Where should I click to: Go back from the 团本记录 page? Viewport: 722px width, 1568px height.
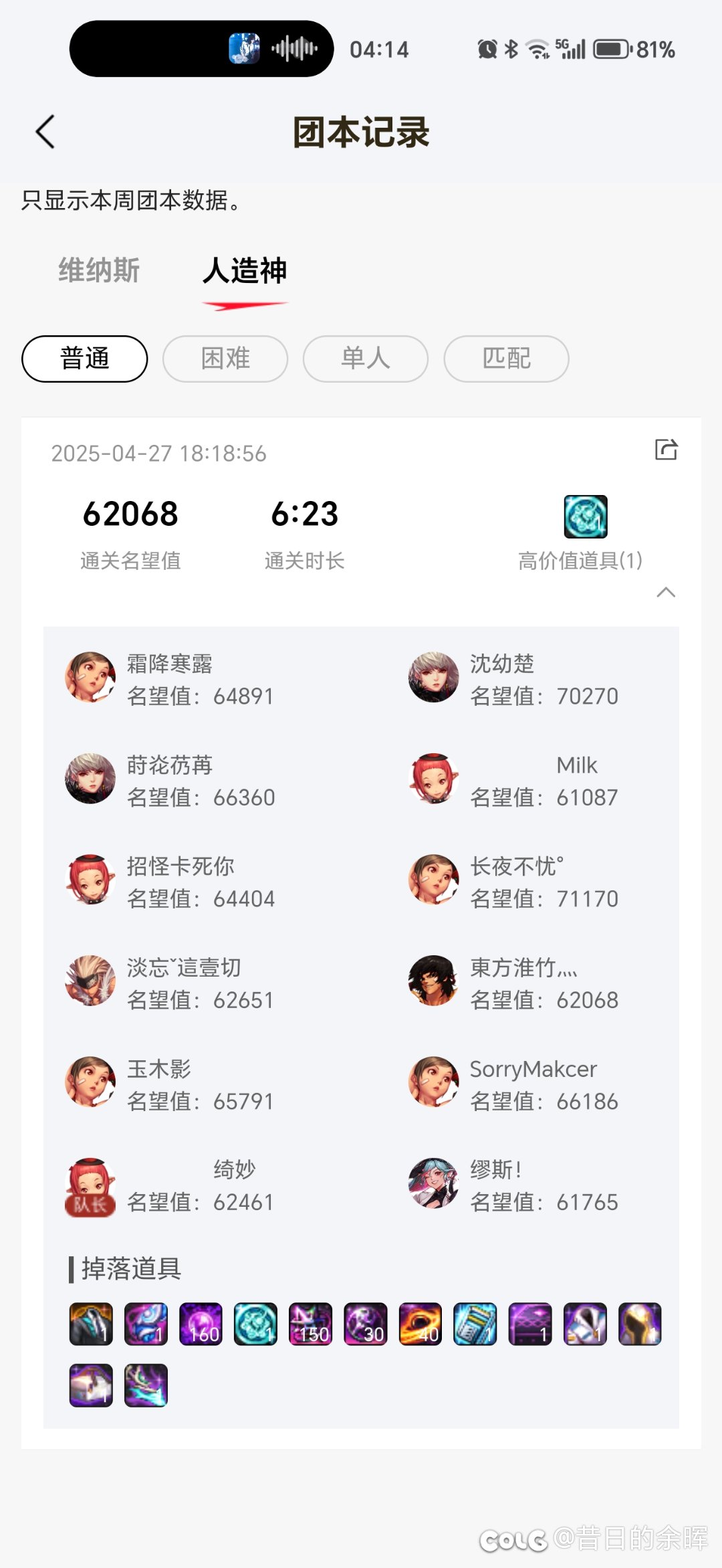point(45,132)
